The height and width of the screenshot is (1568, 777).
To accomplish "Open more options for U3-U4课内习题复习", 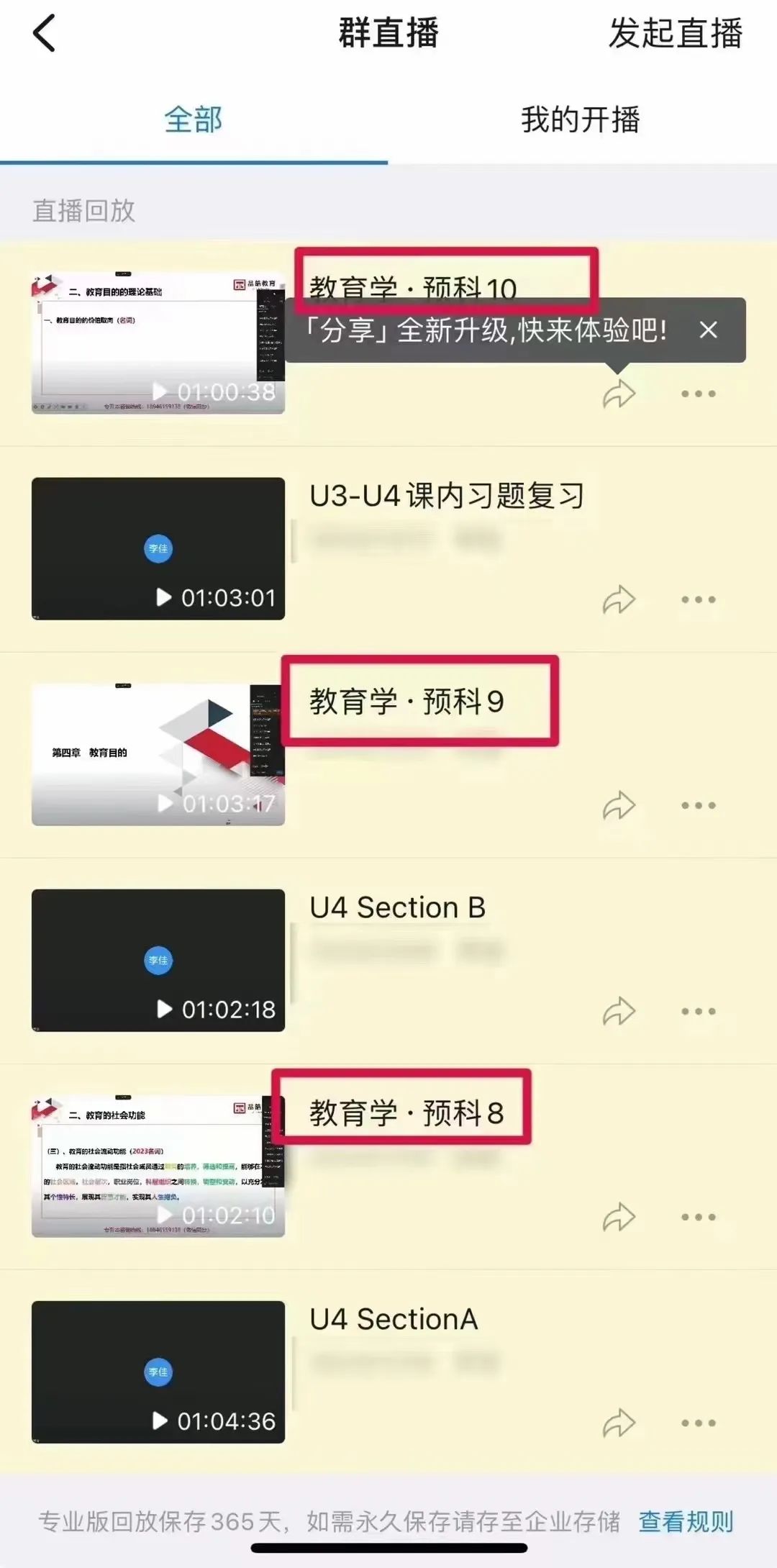I will tap(698, 599).
